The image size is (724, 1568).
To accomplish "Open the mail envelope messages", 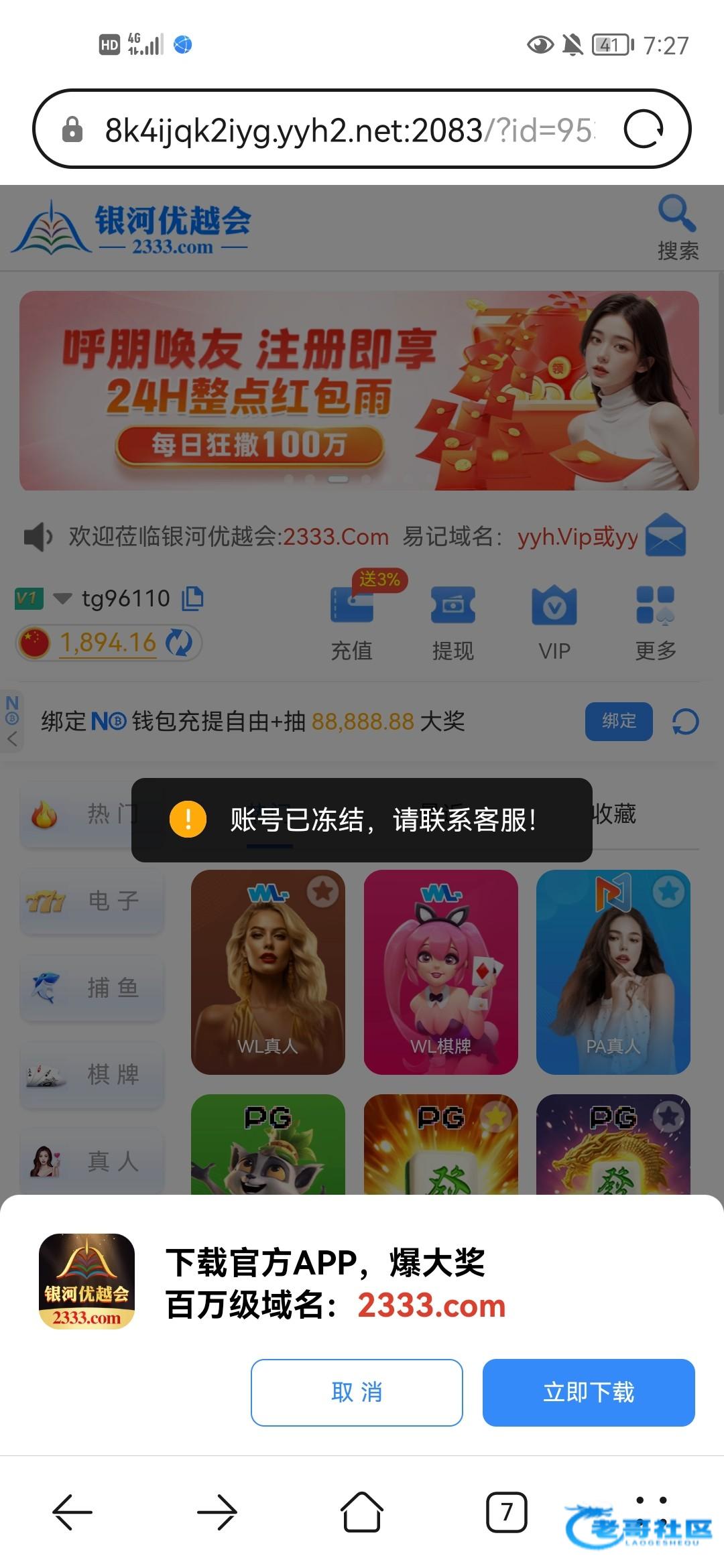I will pos(665,535).
